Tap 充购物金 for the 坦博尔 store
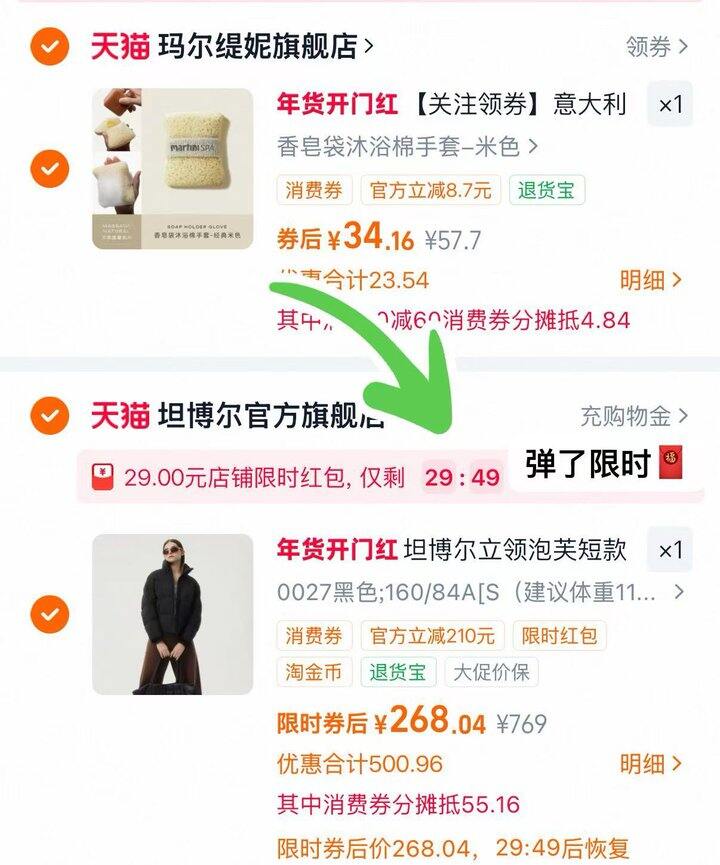Screen dimensions: 720x865 point(634,416)
